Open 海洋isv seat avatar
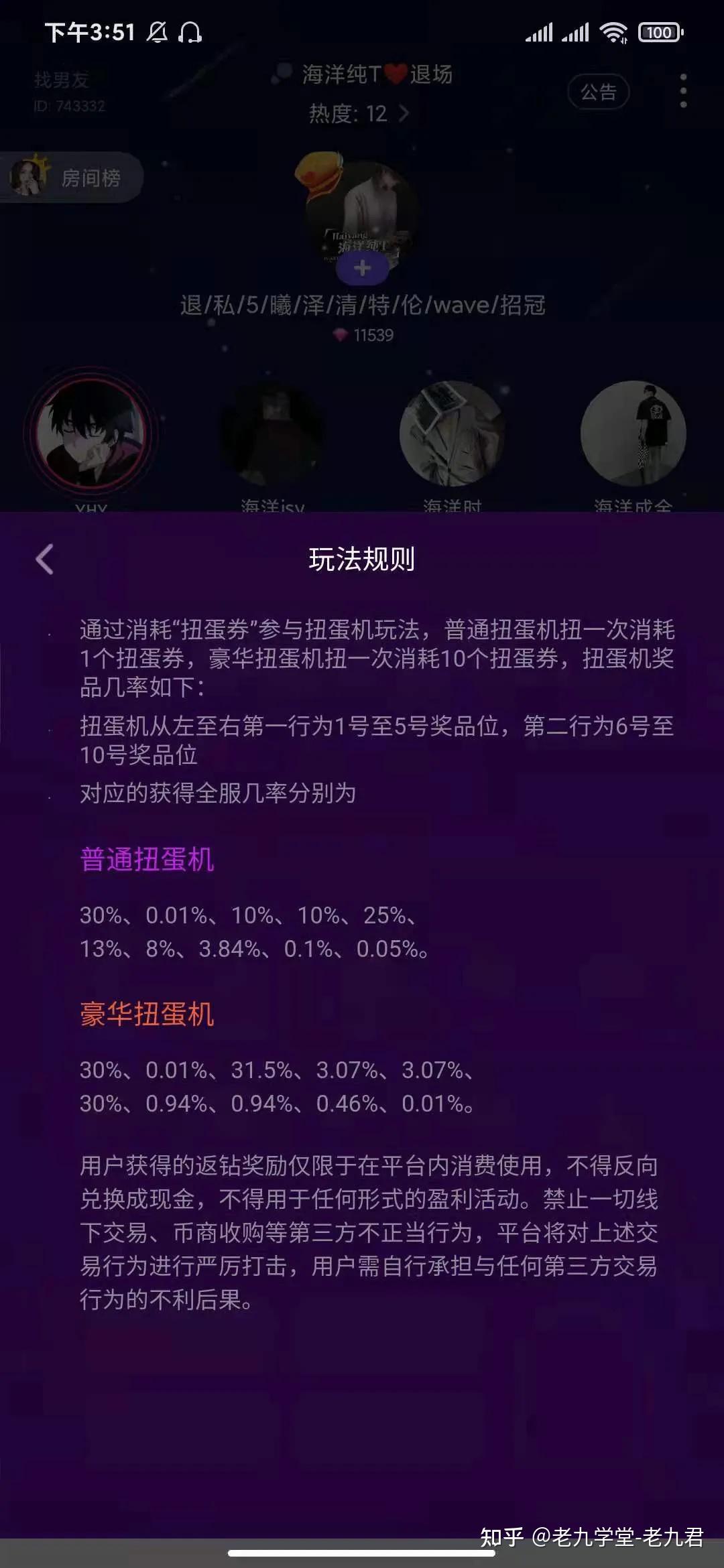Viewport: 724px width, 1568px height. [272, 434]
